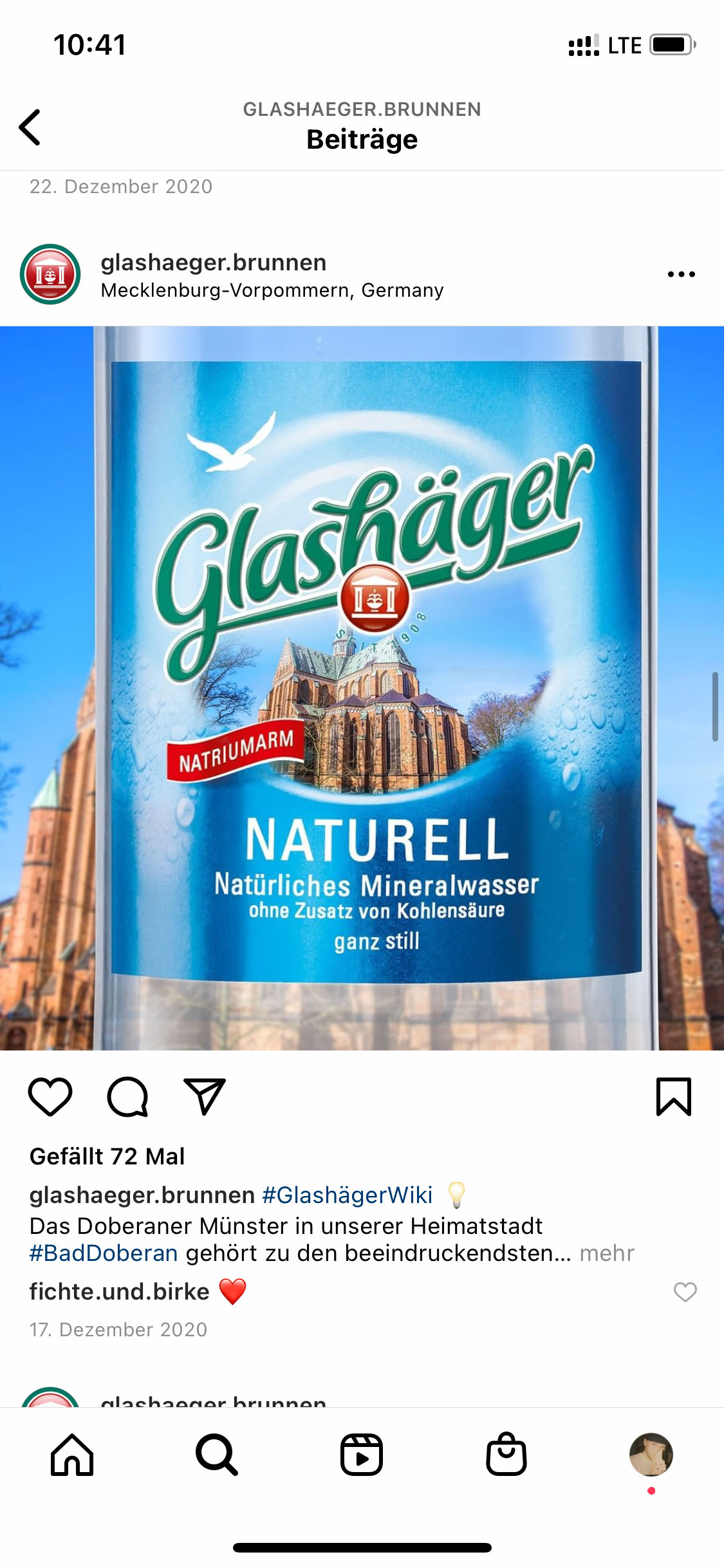Switch to the Reels tab

tap(362, 1454)
